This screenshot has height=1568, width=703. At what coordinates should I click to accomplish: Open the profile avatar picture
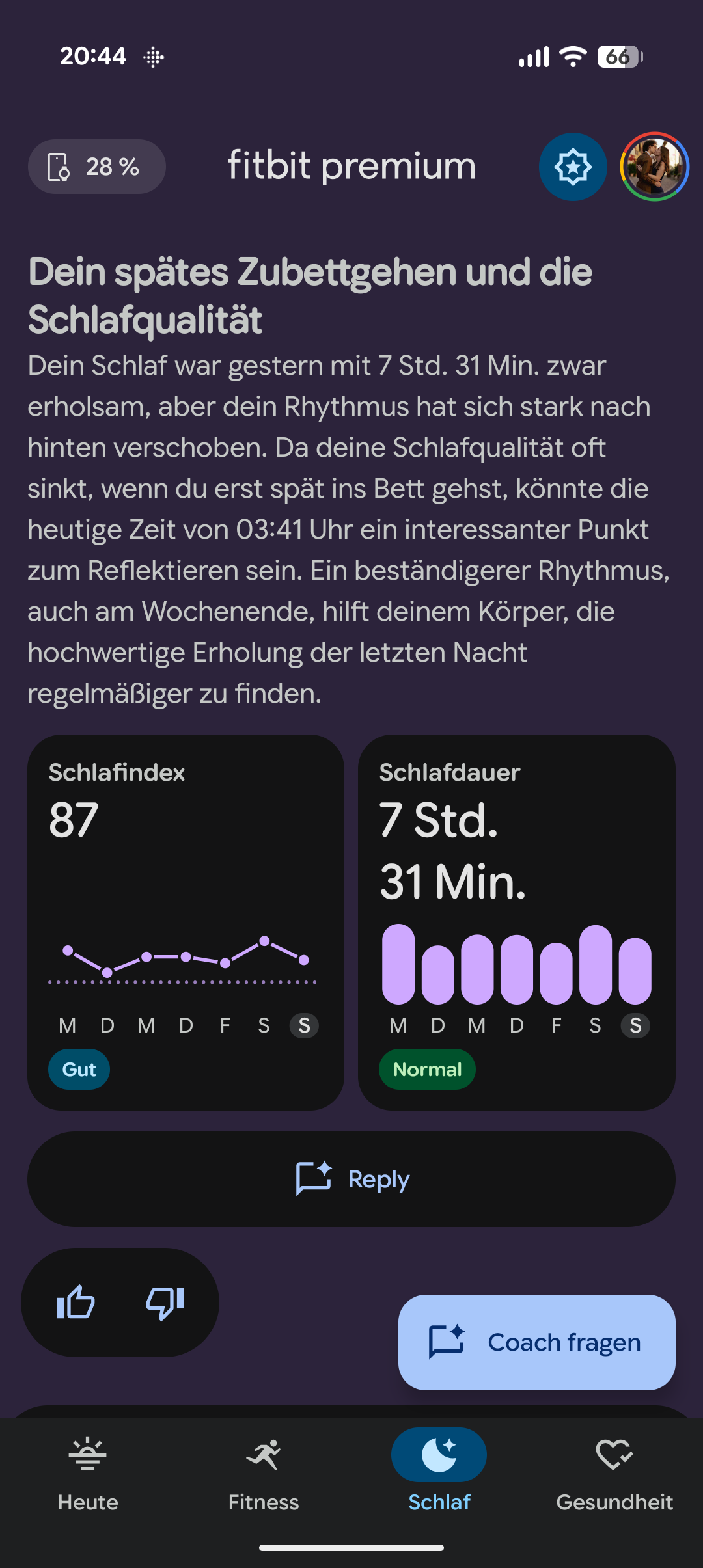point(654,167)
